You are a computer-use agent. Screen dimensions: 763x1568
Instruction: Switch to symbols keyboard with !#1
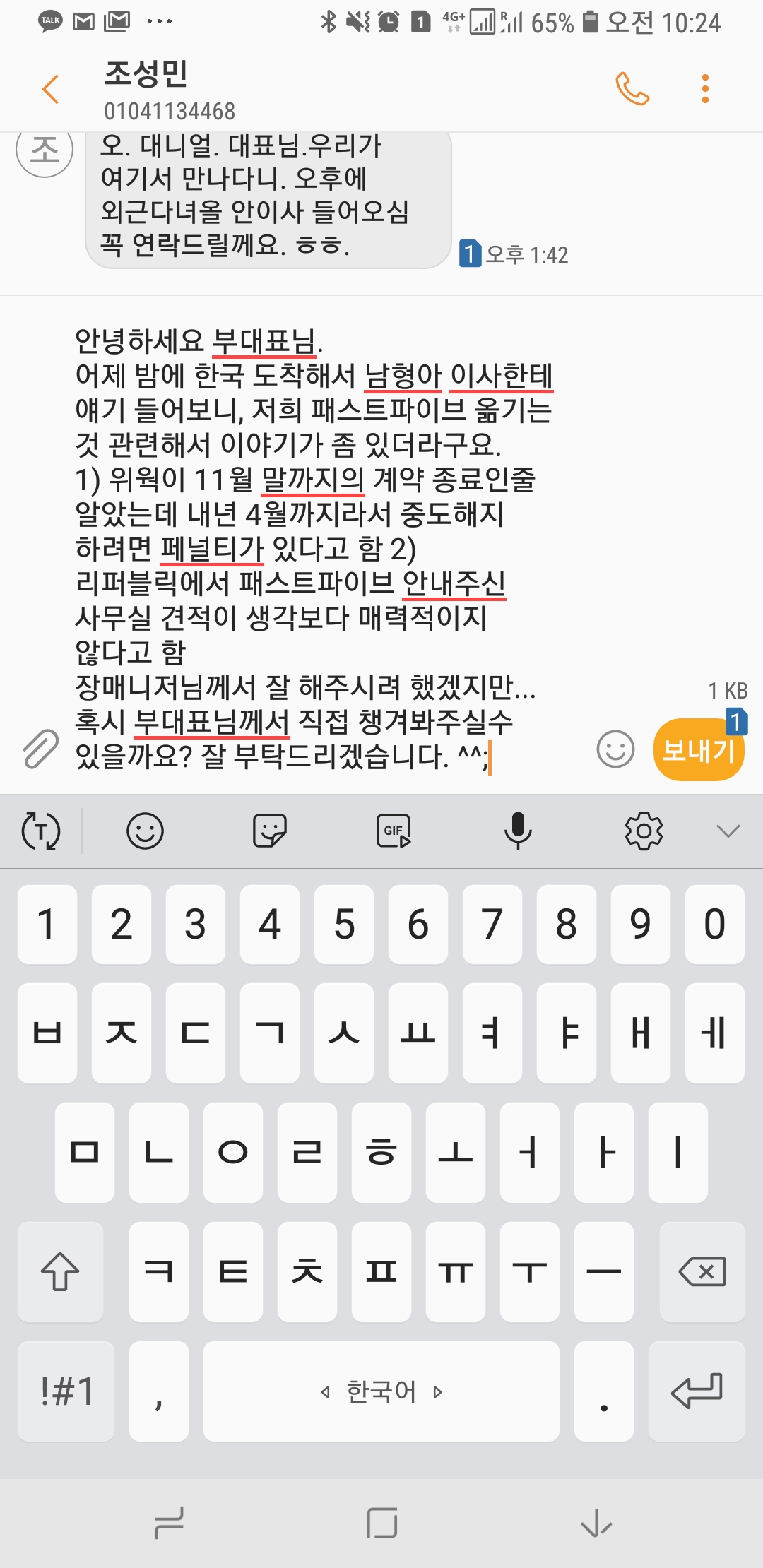pos(66,1391)
